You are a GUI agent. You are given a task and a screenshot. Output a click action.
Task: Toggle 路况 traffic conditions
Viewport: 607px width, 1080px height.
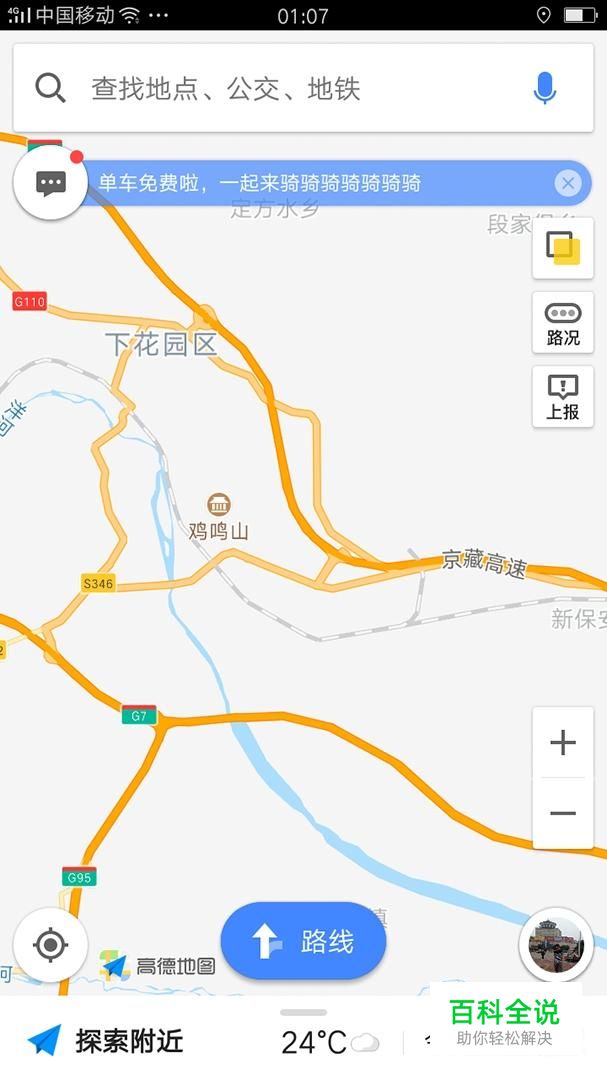point(563,323)
